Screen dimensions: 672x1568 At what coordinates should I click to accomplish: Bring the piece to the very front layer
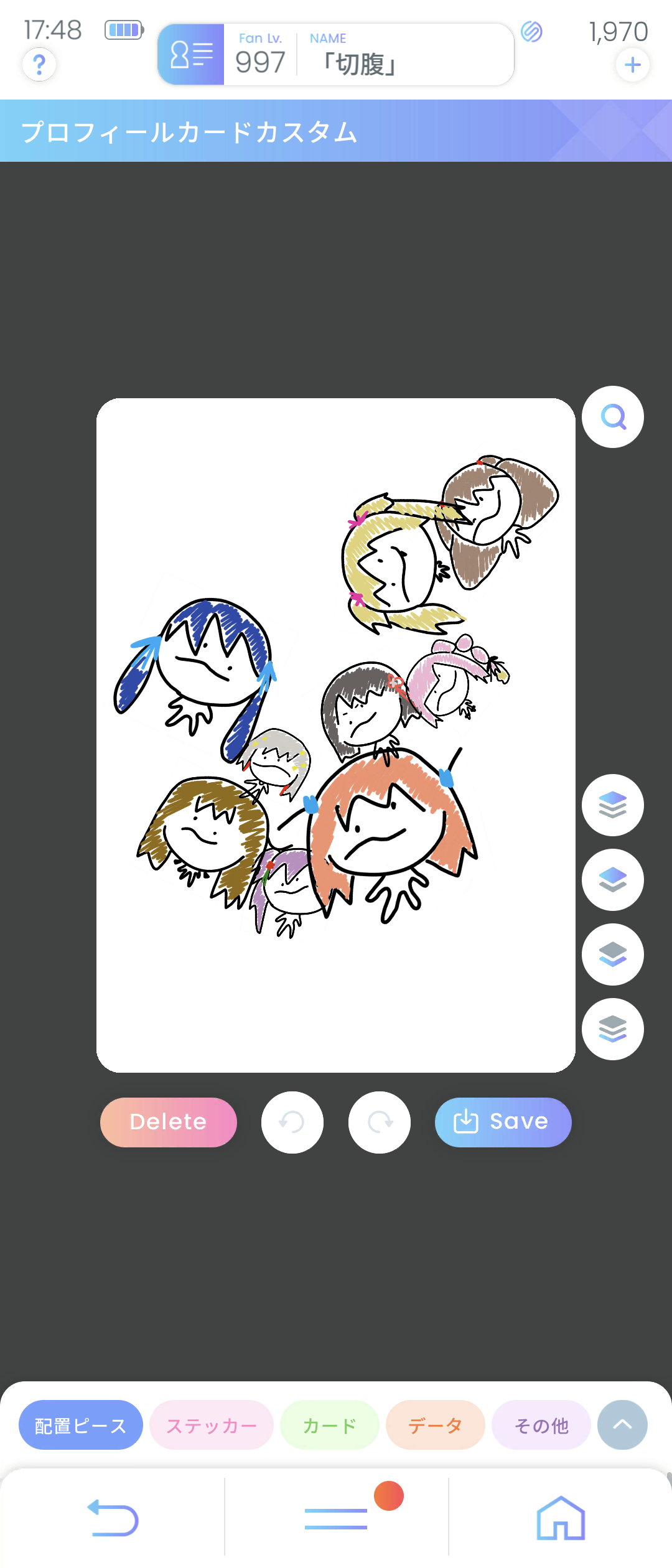click(613, 805)
